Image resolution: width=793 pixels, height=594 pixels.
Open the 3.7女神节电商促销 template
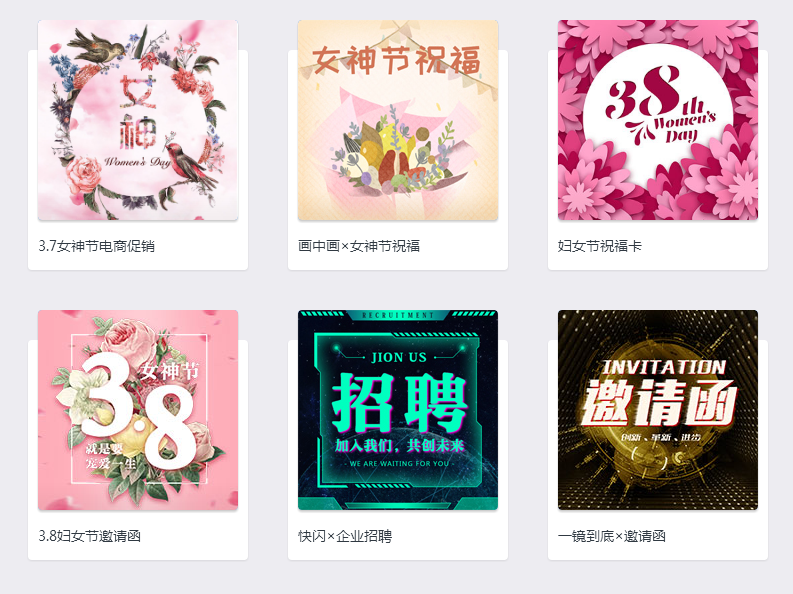click(x=138, y=120)
